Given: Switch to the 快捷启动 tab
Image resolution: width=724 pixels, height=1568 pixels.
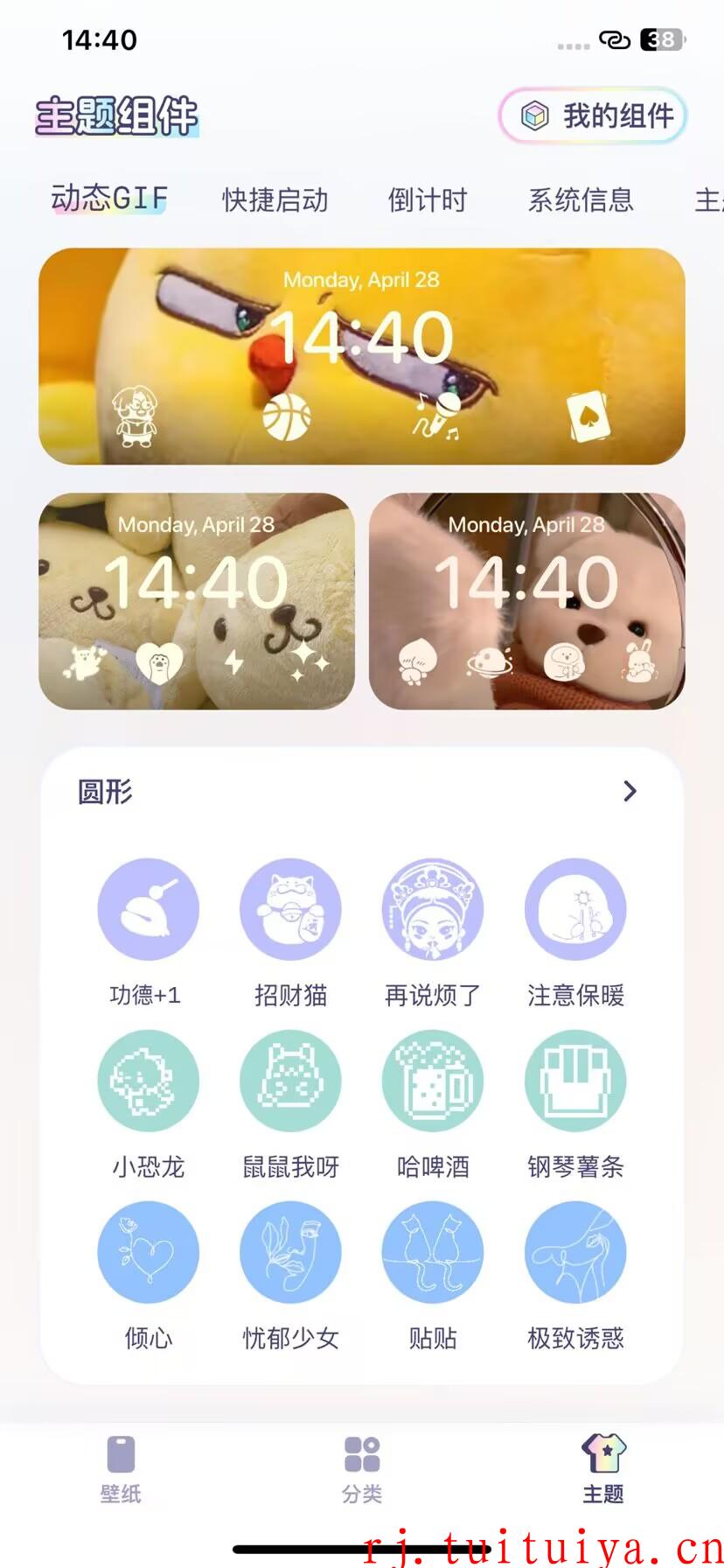Looking at the screenshot, I should [x=275, y=199].
